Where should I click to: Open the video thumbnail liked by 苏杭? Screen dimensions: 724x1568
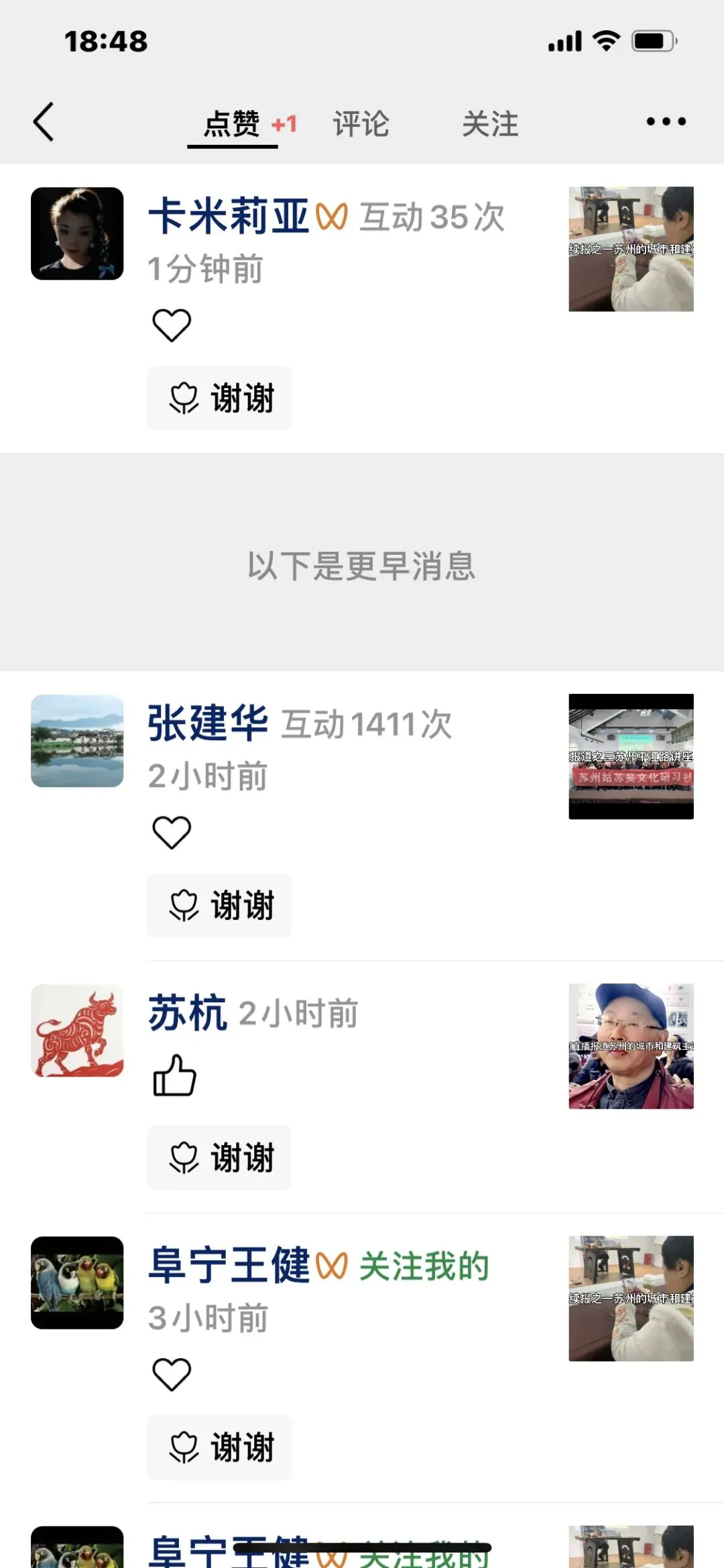pos(631,1046)
